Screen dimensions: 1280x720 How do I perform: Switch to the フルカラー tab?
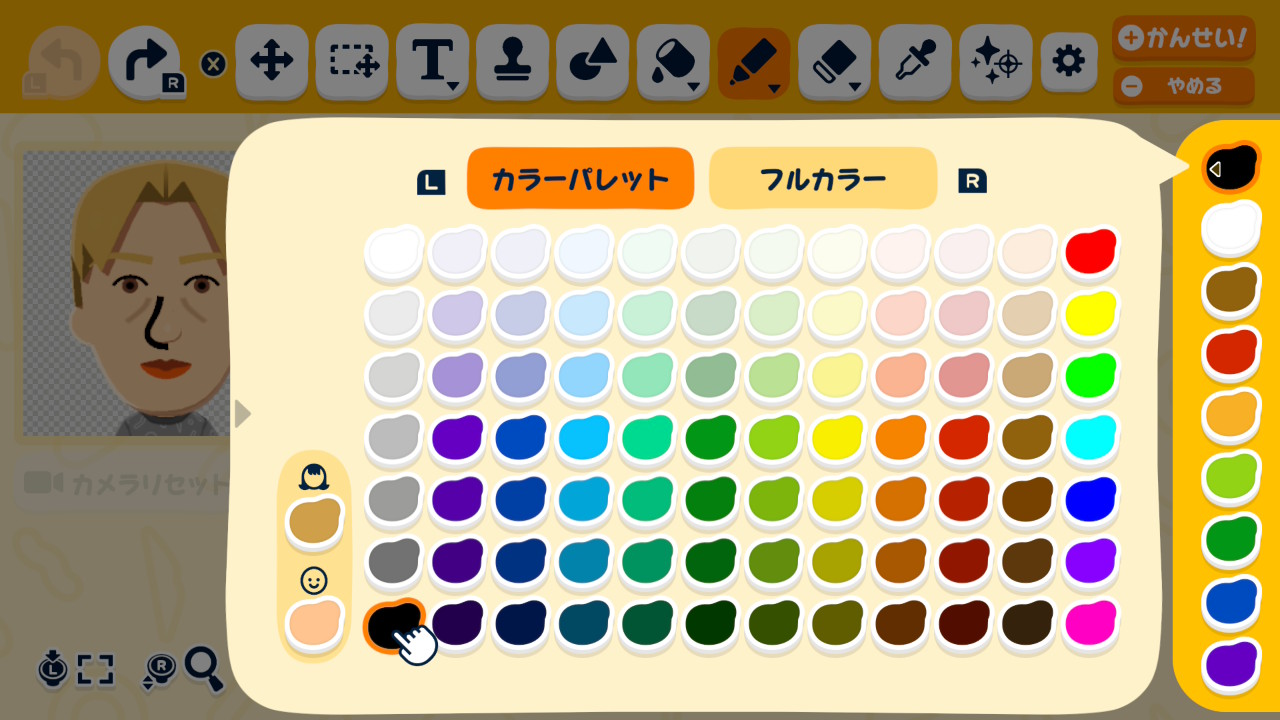coord(822,179)
